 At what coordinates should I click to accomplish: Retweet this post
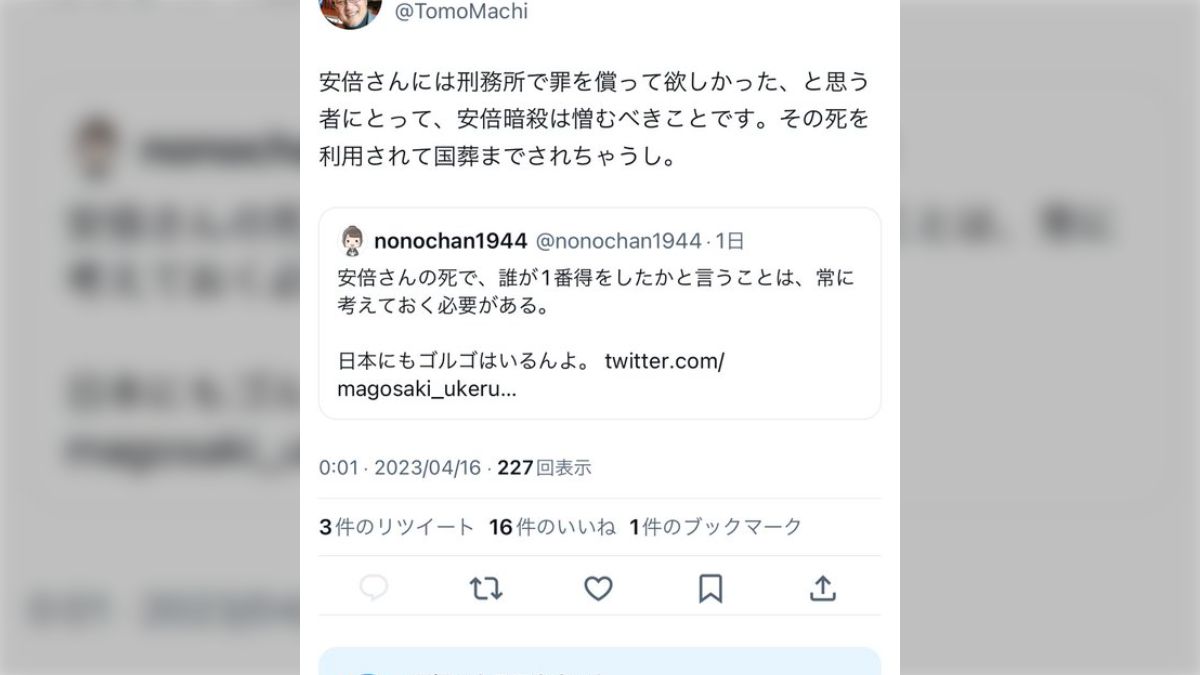tap(486, 589)
